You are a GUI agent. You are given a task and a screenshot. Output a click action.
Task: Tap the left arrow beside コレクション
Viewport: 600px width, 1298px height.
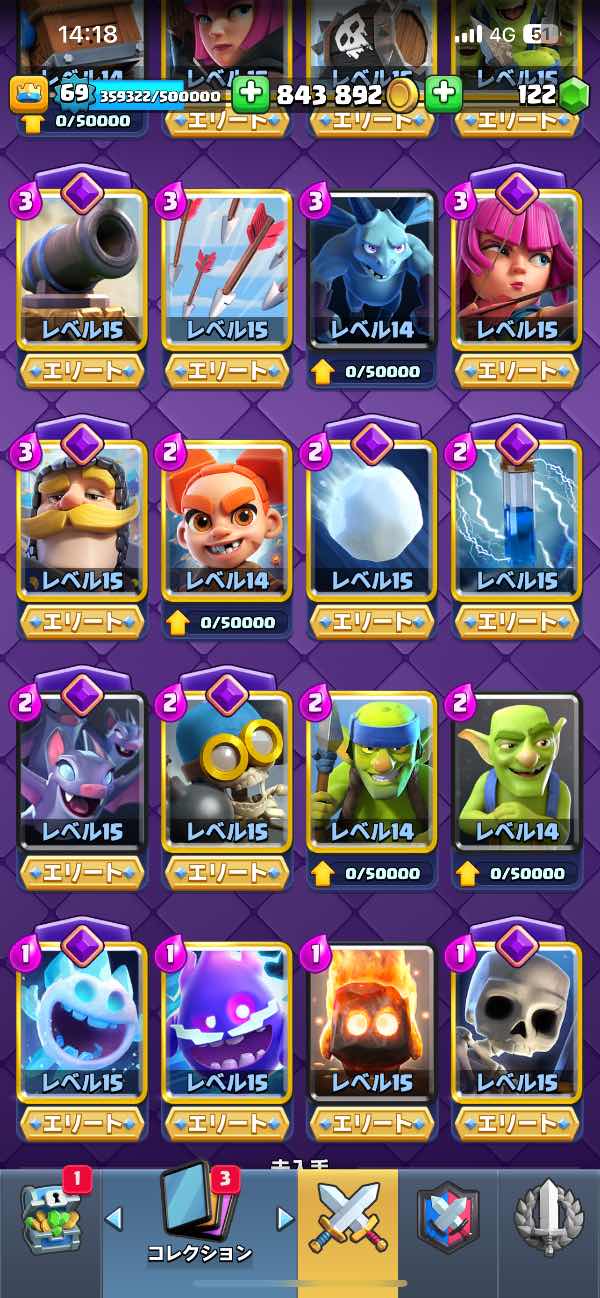[113, 1218]
